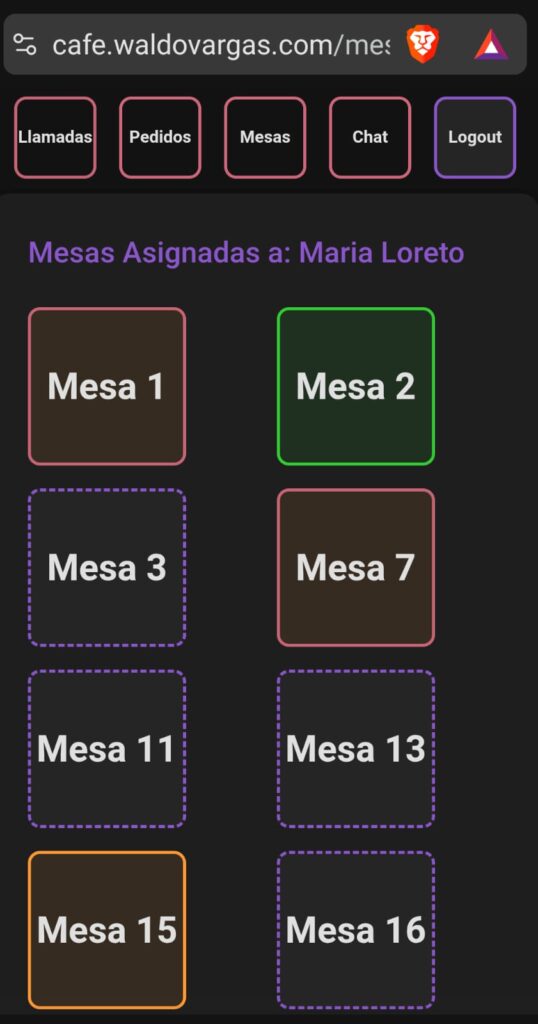Go to Pedidos
This screenshot has width=538, height=1024.
tap(160, 137)
